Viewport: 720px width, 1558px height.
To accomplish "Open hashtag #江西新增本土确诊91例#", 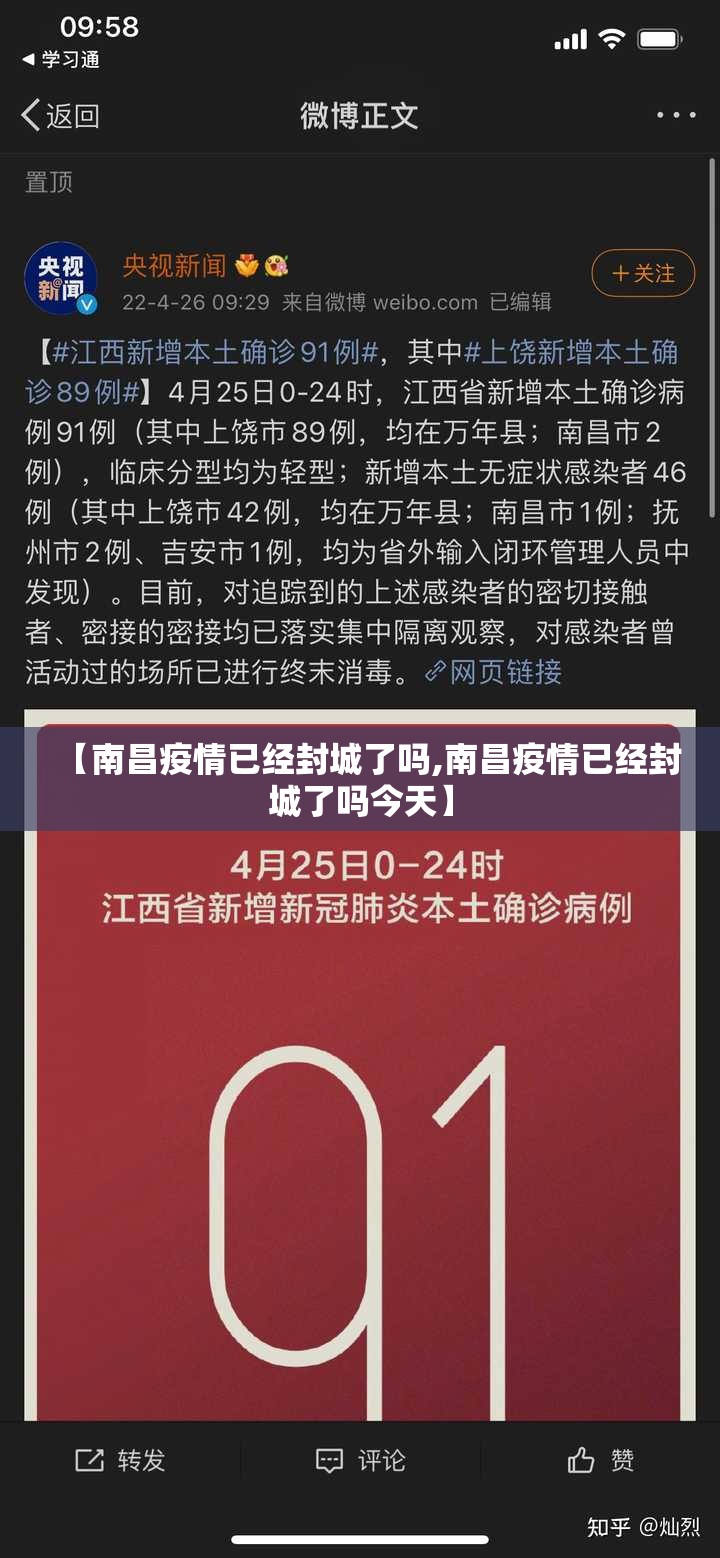I will [215, 352].
